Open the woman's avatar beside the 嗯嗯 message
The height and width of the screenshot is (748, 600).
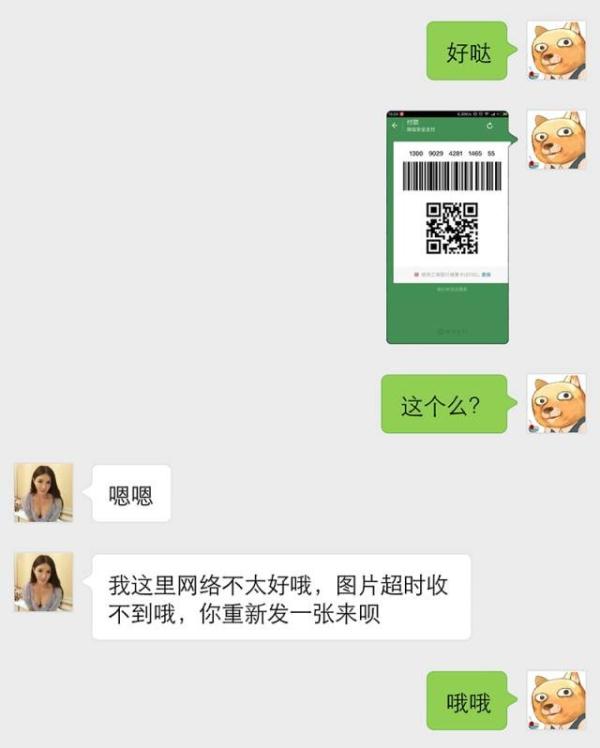coord(43,492)
